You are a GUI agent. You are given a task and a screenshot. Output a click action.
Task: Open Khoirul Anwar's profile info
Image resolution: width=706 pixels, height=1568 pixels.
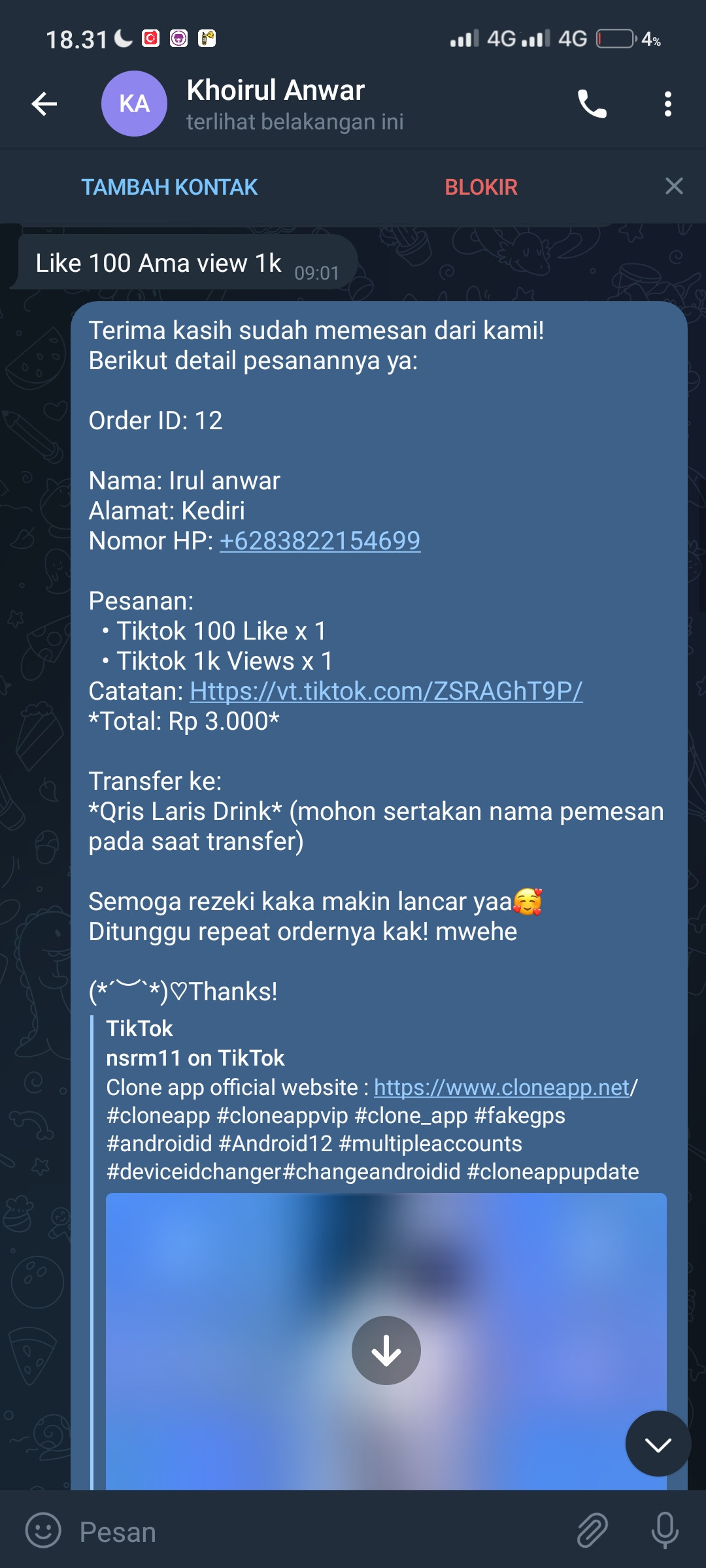coord(275,104)
